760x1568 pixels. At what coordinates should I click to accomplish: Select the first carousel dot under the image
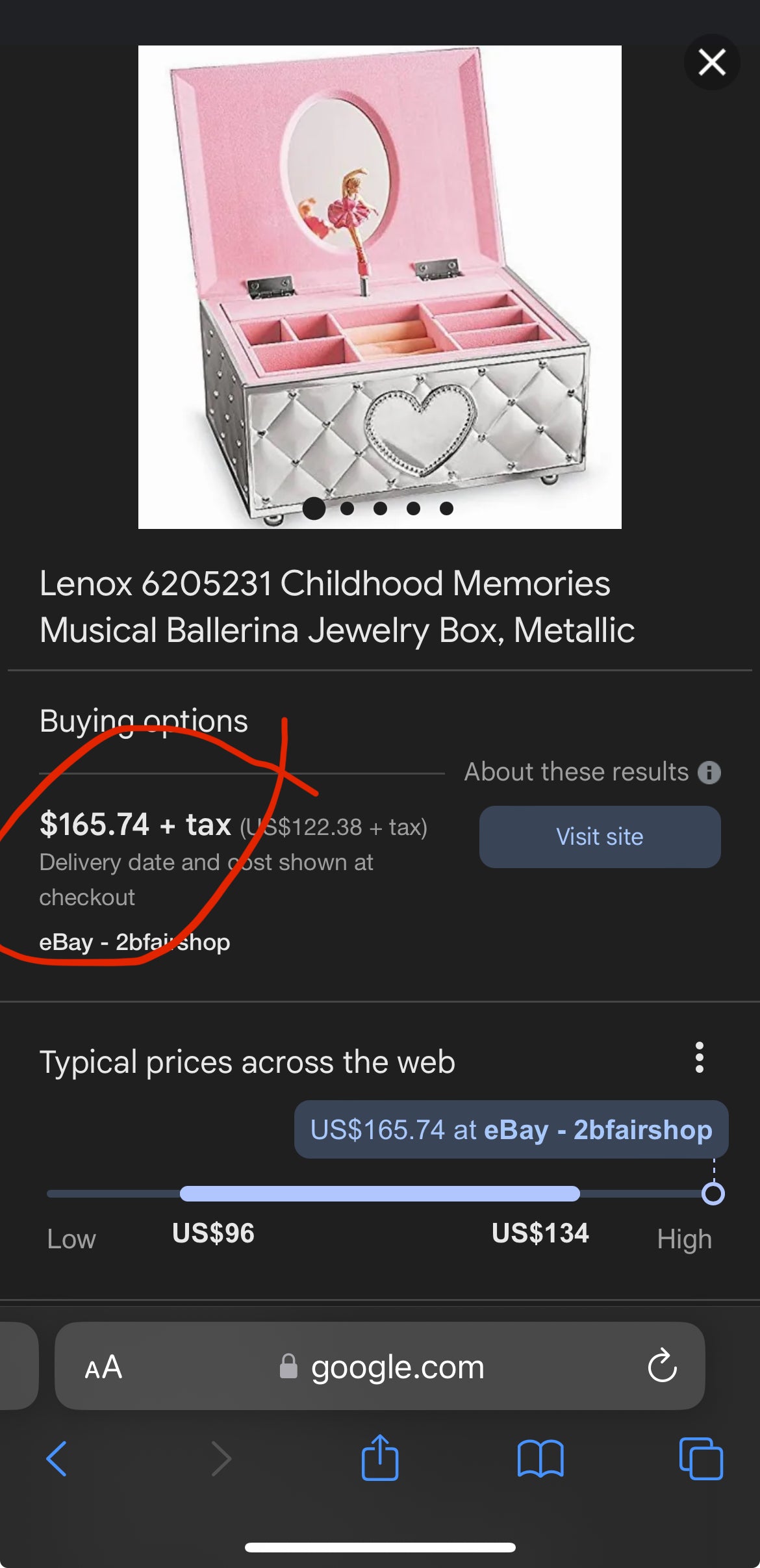[314, 509]
